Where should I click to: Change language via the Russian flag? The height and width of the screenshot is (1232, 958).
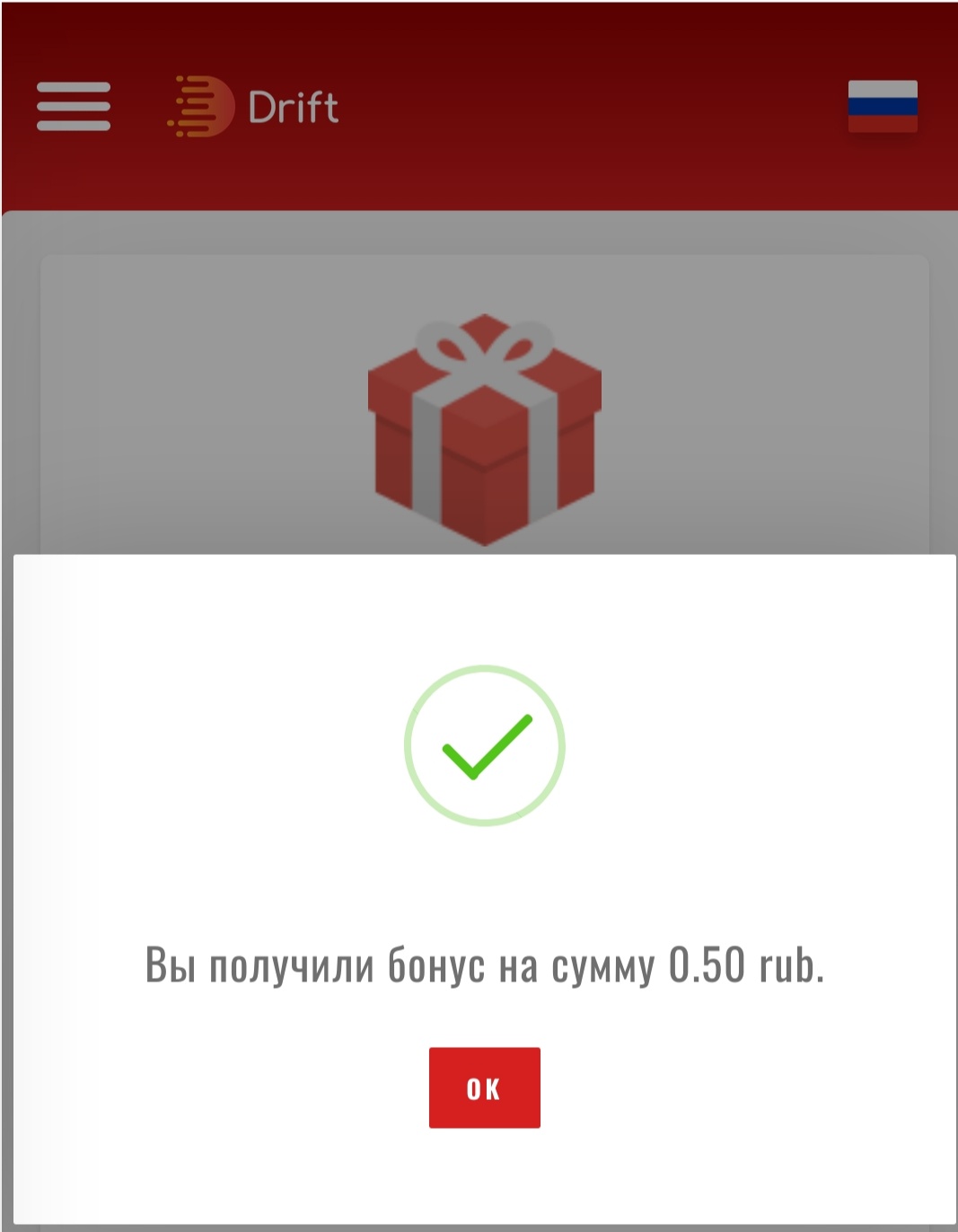click(883, 106)
